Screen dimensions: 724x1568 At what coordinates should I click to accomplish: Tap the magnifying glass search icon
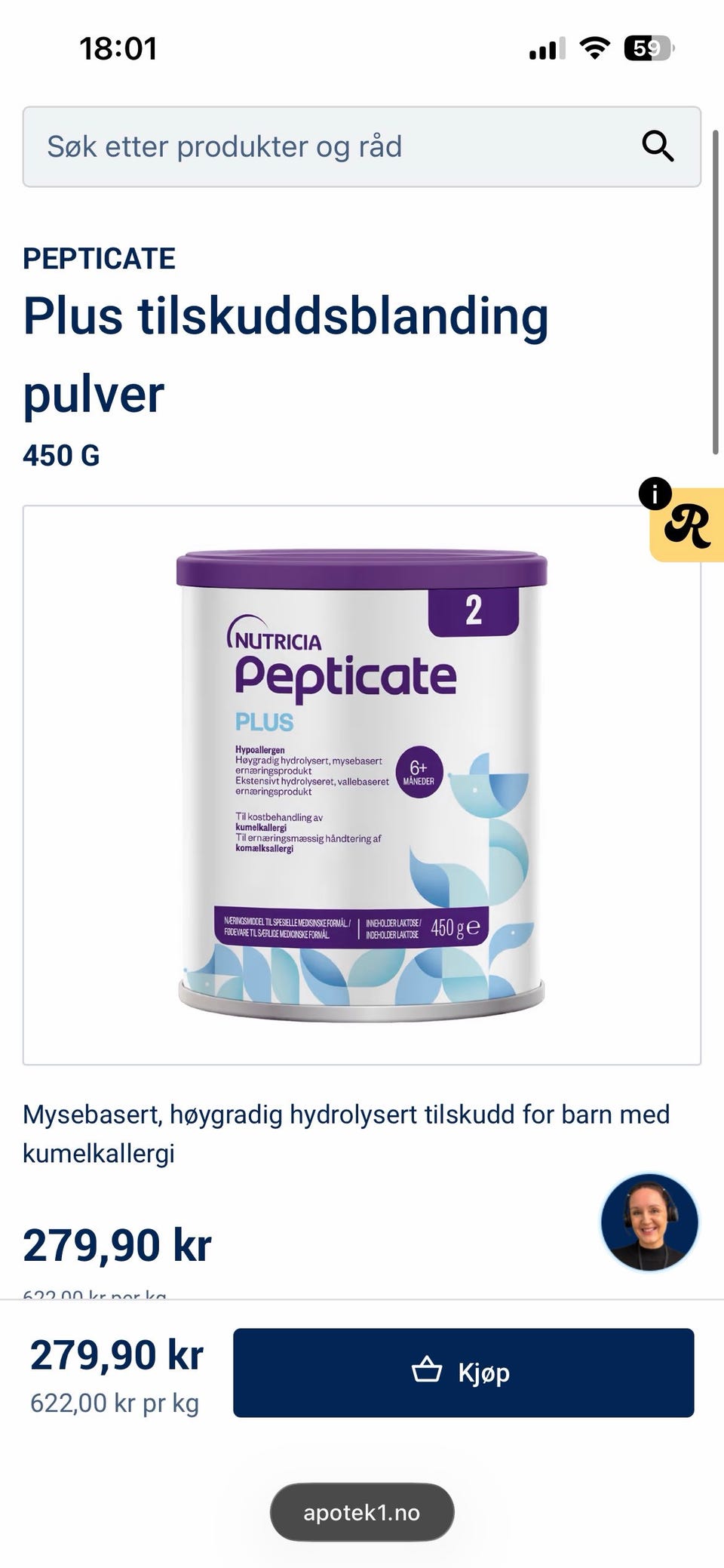[x=658, y=146]
